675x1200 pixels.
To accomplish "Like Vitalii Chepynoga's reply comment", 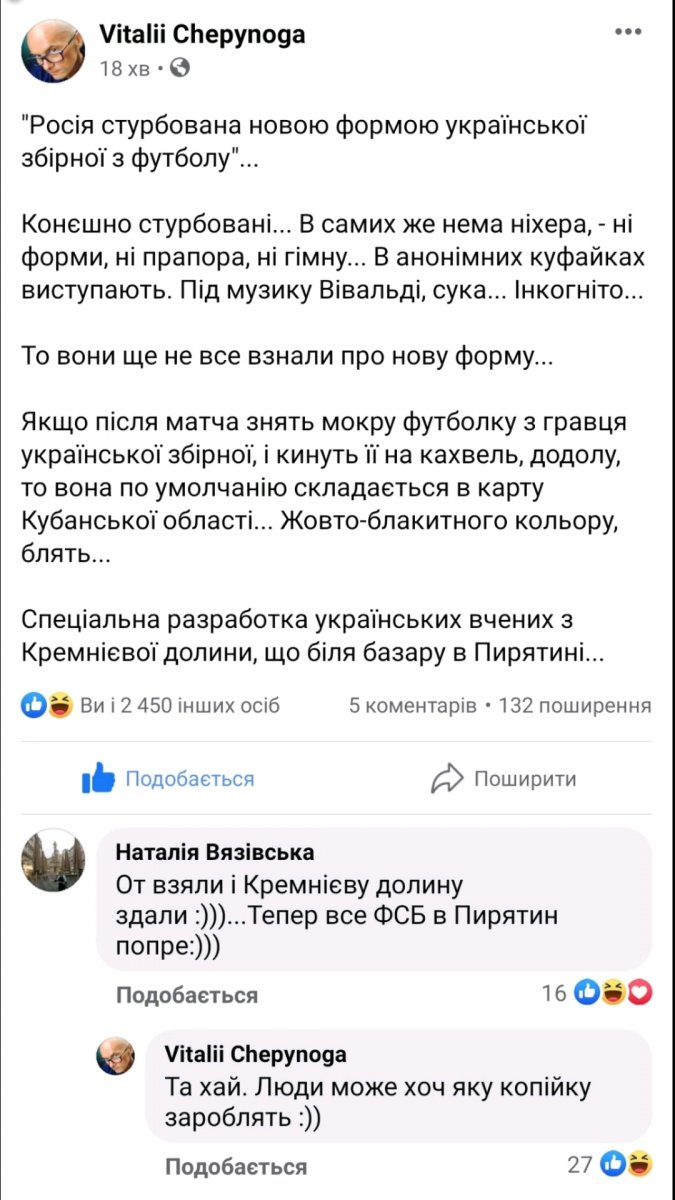I will click(236, 1167).
